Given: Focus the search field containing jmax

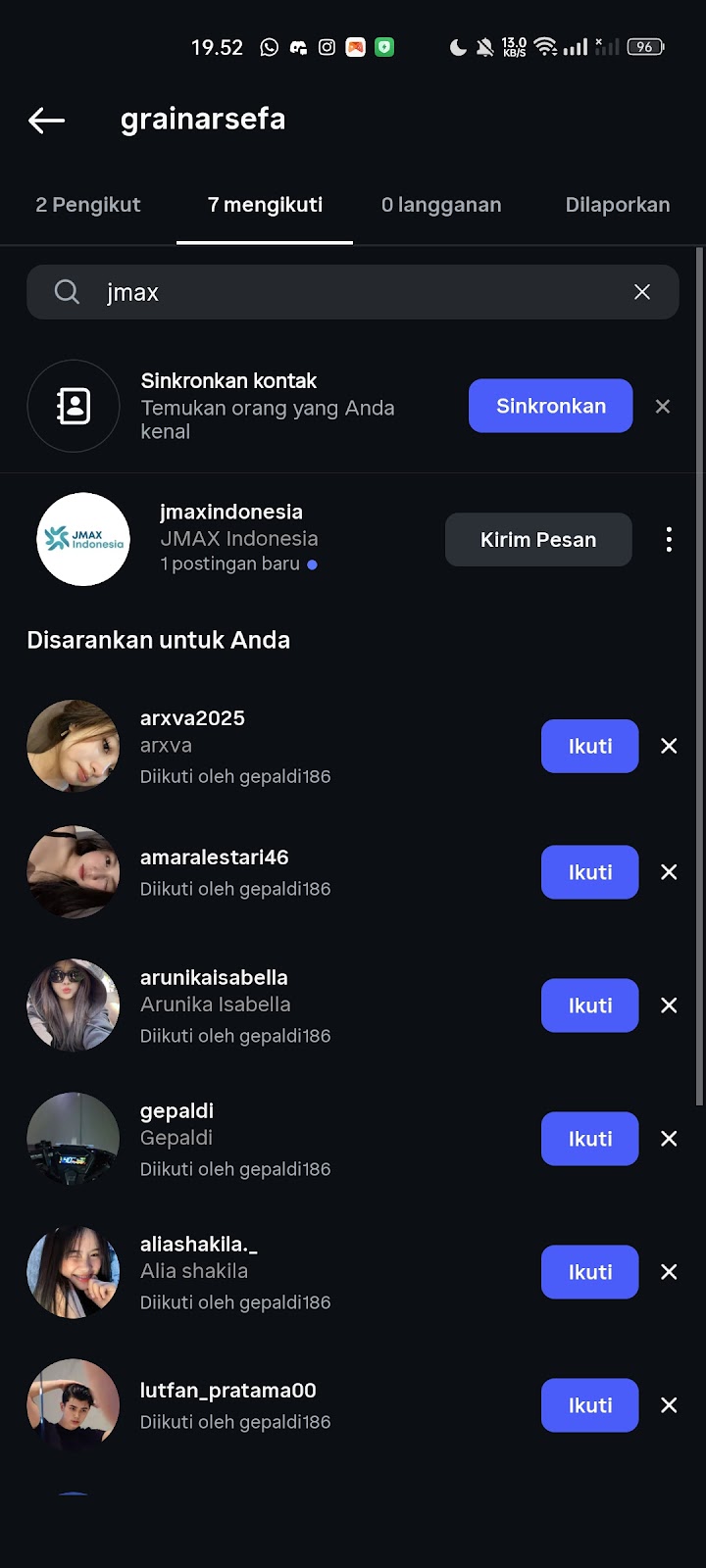Looking at the screenshot, I should tap(353, 292).
